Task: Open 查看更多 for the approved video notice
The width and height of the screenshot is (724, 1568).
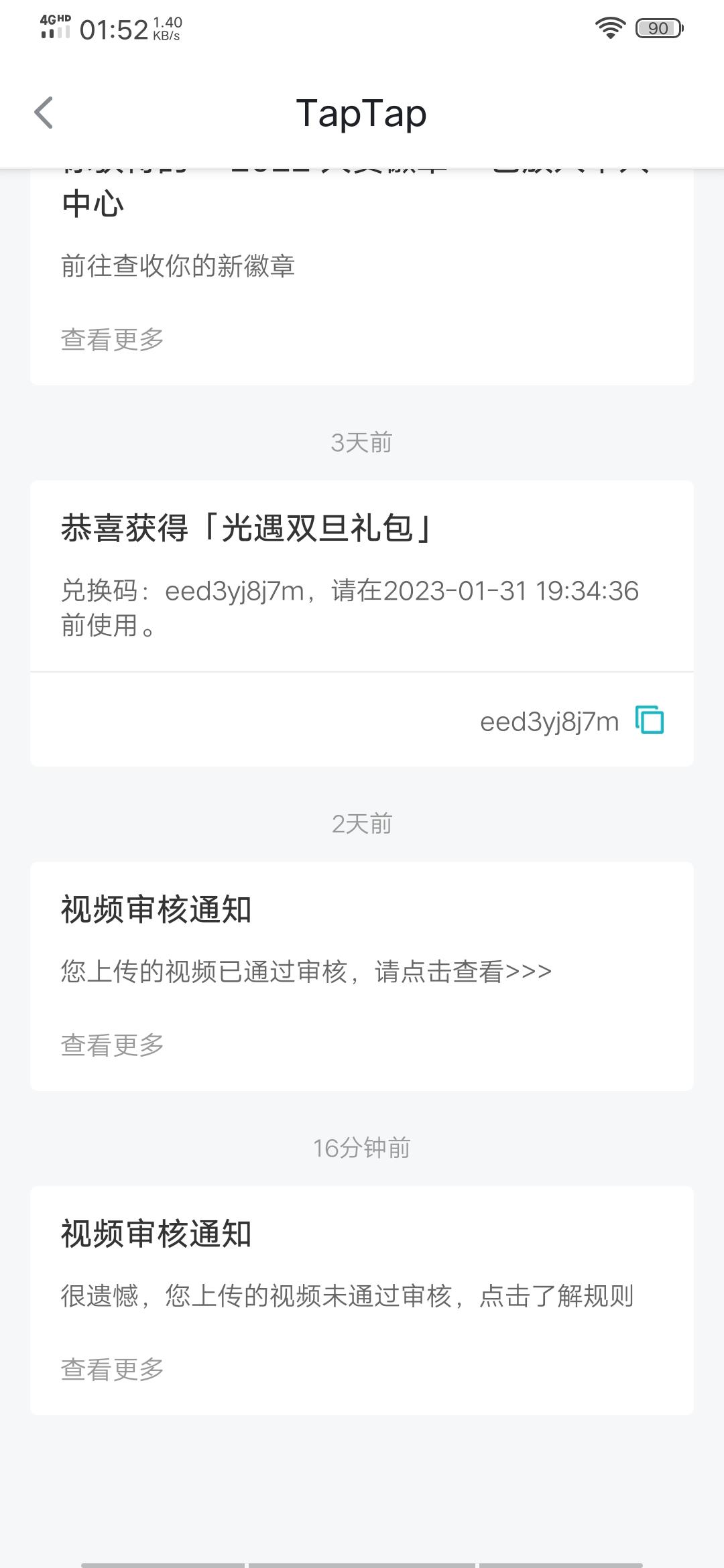Action: click(113, 1044)
